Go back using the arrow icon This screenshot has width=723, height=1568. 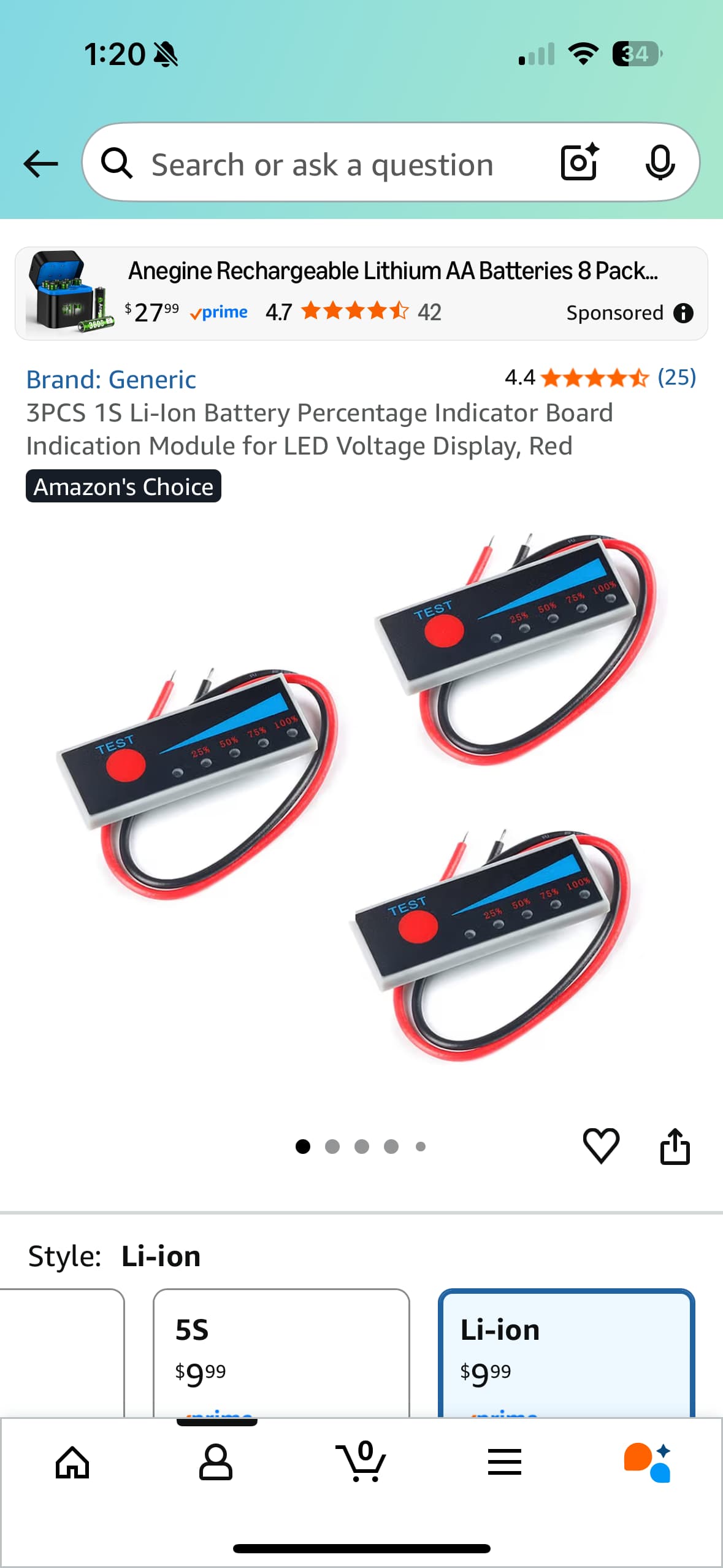point(40,164)
